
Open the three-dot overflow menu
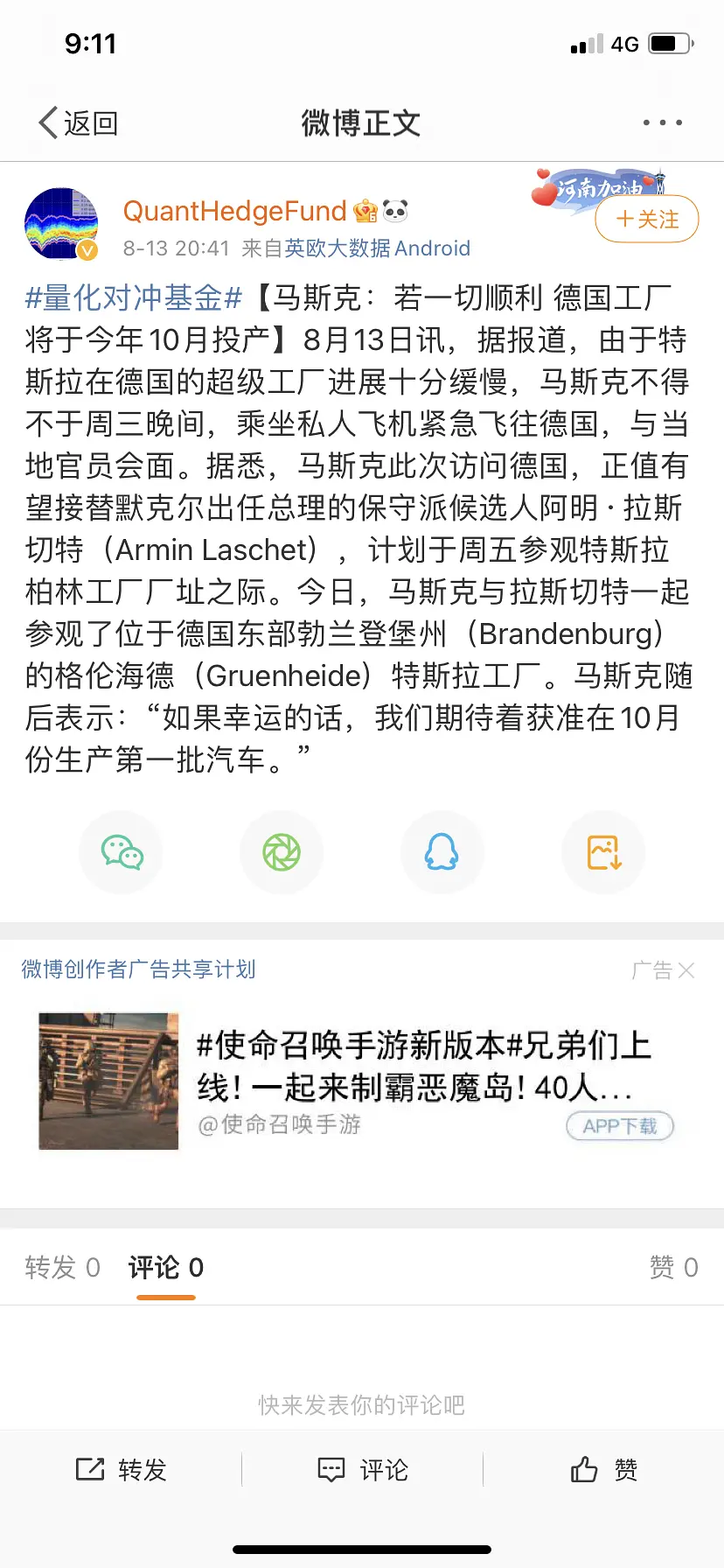coord(662,123)
